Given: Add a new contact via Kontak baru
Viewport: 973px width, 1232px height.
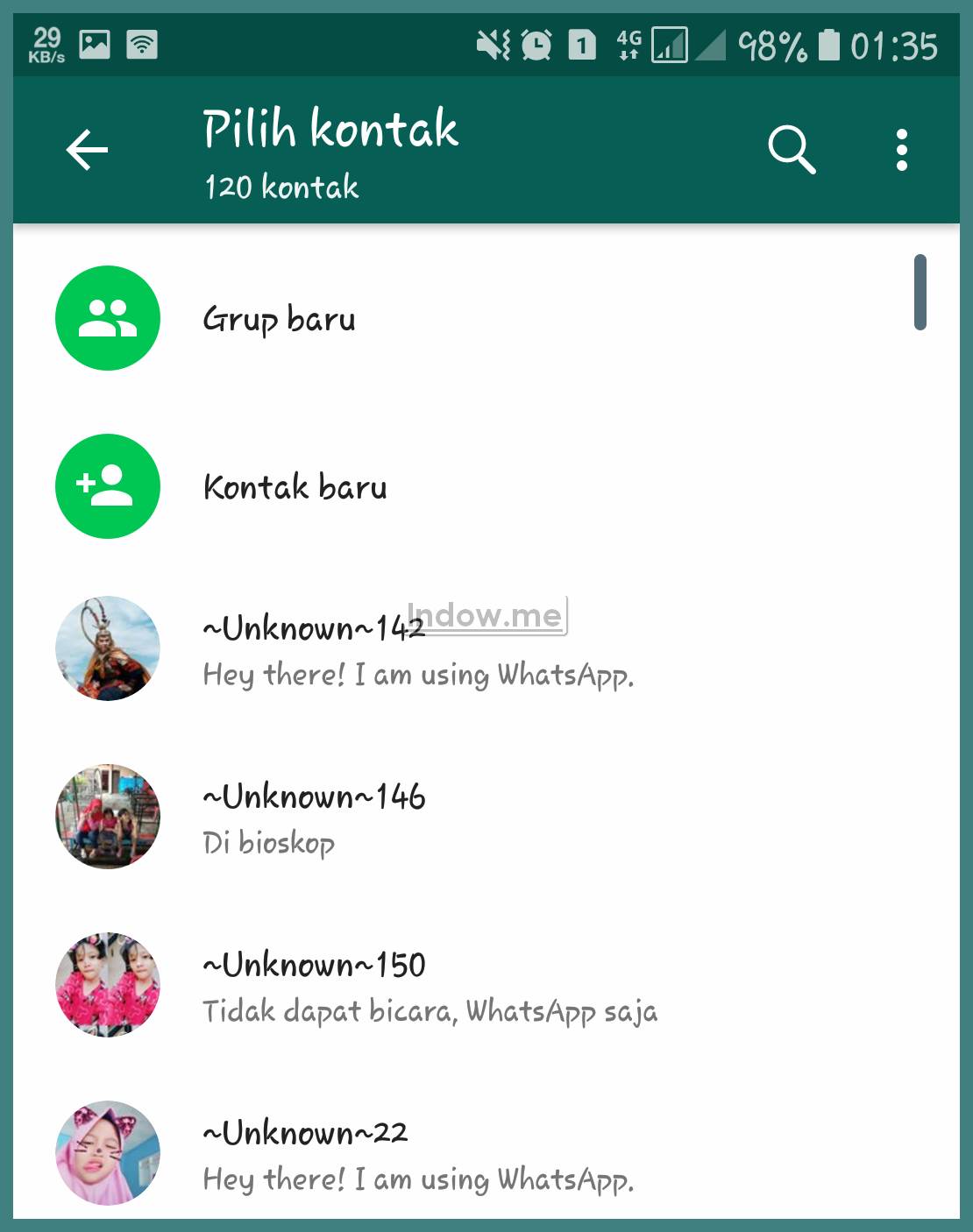Looking at the screenshot, I should click(295, 487).
